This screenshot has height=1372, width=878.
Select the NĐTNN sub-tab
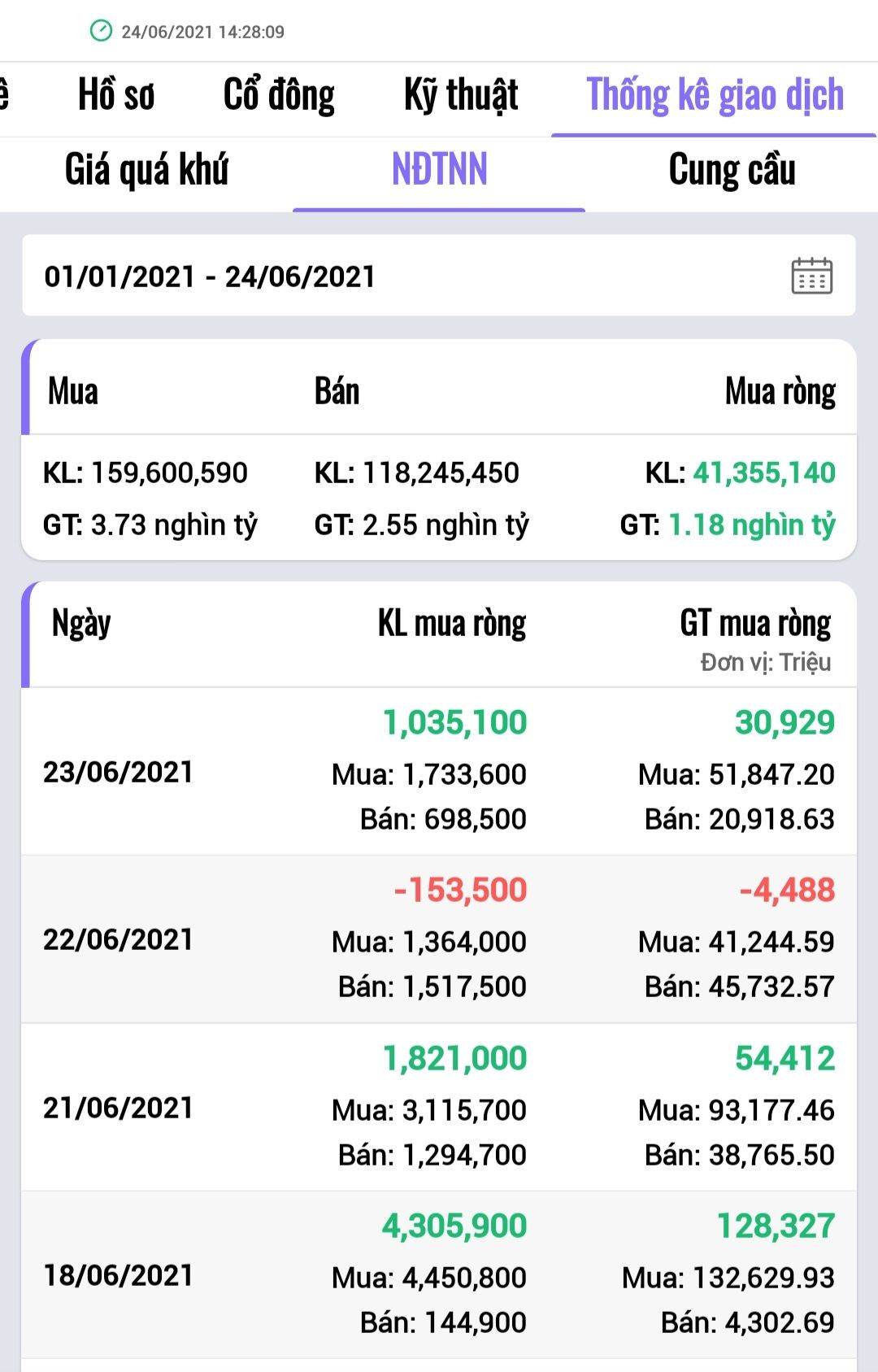coord(439,171)
